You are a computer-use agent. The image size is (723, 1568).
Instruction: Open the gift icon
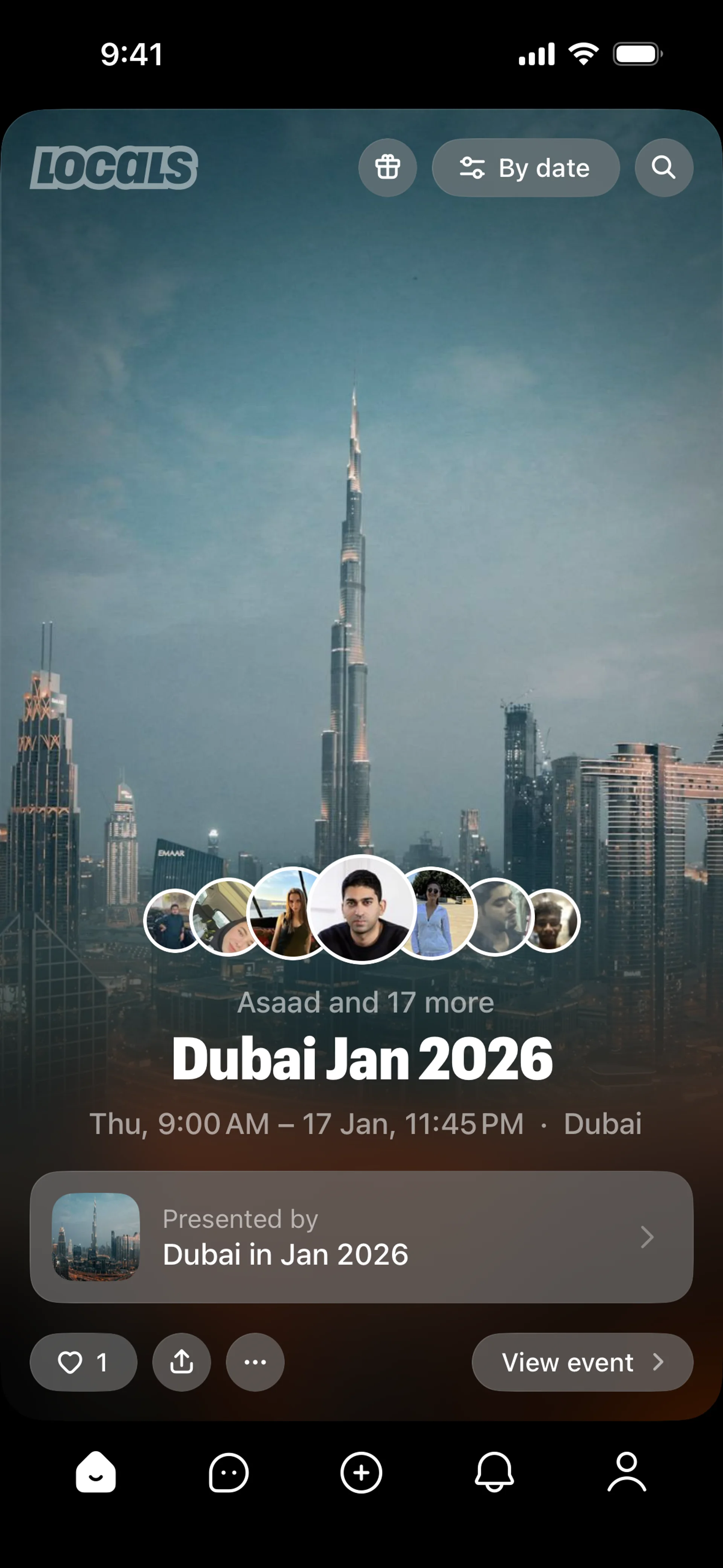387,167
